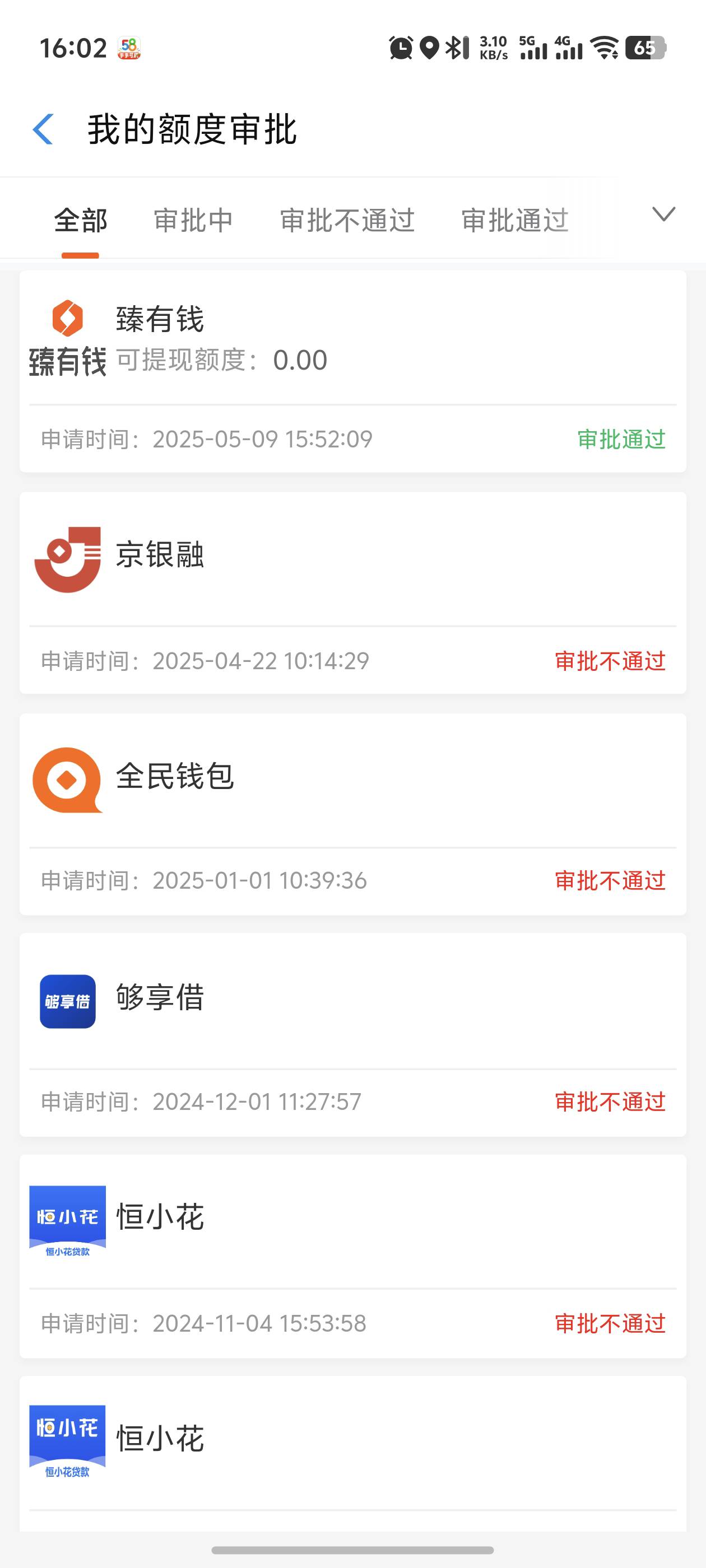706x1568 pixels.
Task: Switch to the 审批中 tab
Action: (193, 220)
